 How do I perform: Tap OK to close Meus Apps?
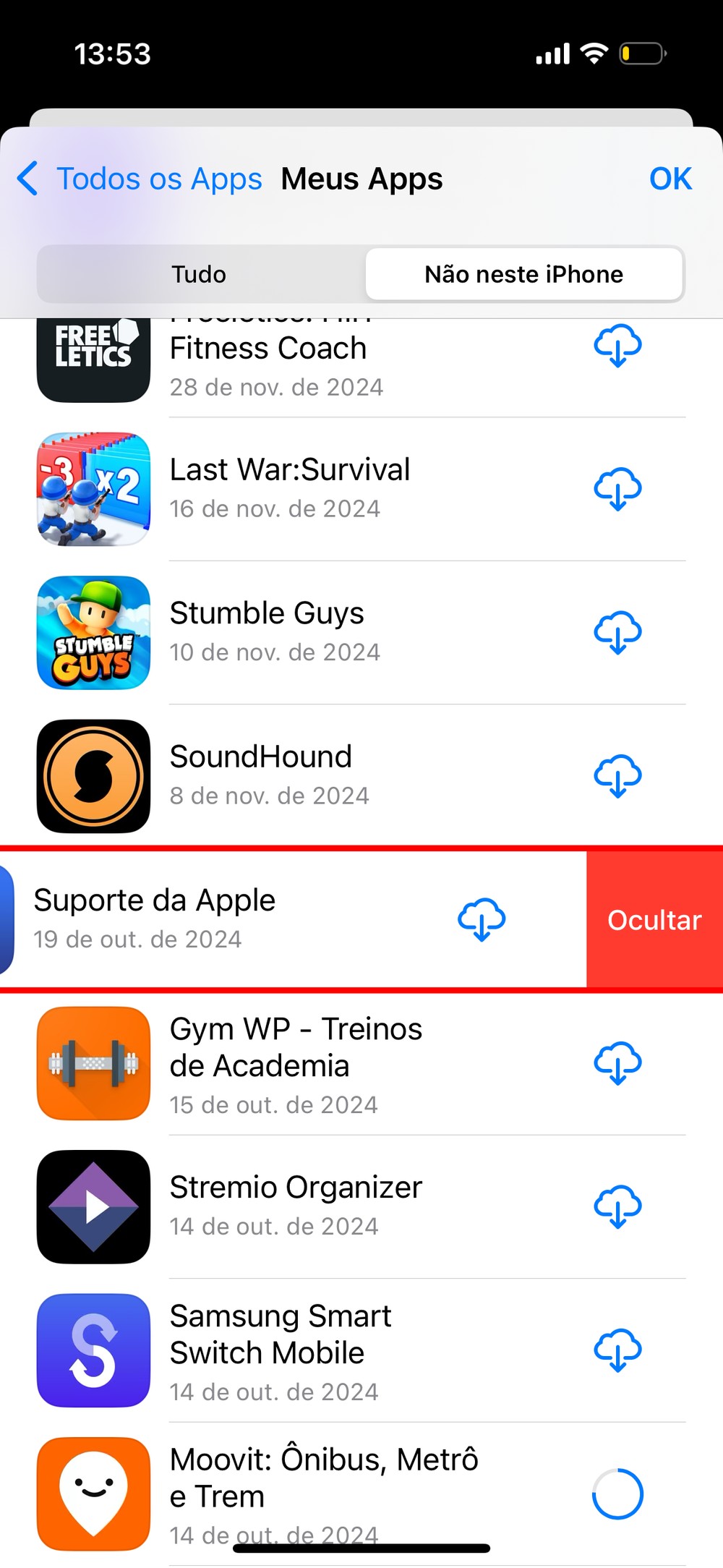tap(670, 179)
